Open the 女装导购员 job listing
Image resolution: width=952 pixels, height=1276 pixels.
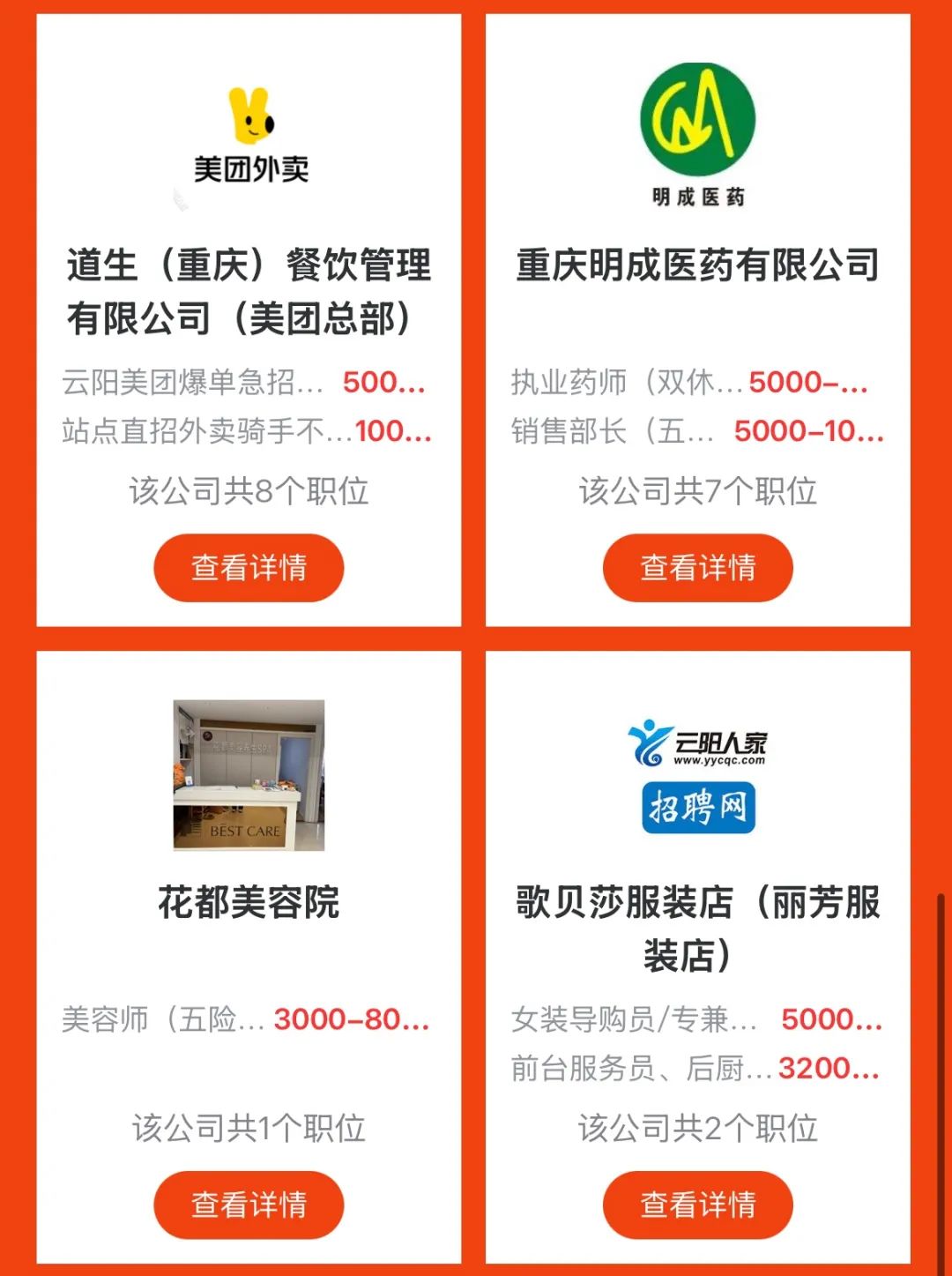pos(695,1019)
